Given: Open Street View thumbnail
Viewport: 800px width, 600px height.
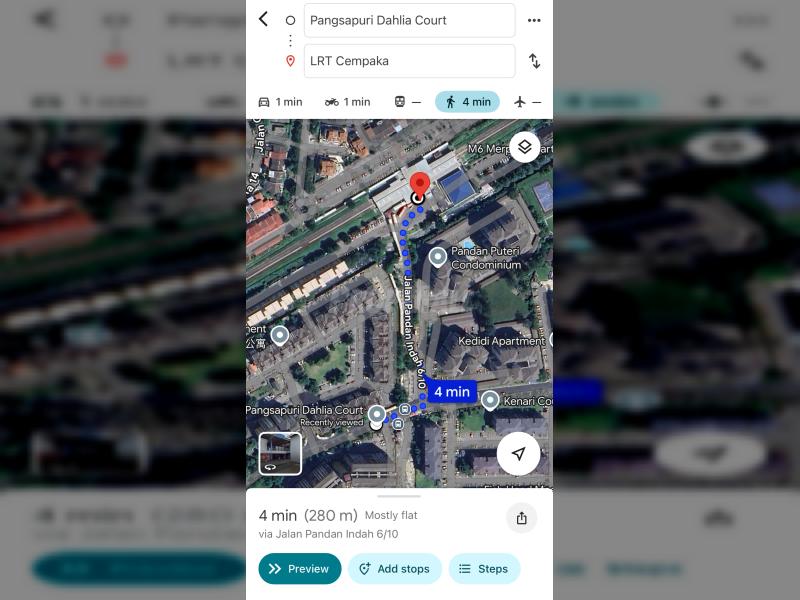Looking at the screenshot, I should pyautogui.click(x=280, y=453).
